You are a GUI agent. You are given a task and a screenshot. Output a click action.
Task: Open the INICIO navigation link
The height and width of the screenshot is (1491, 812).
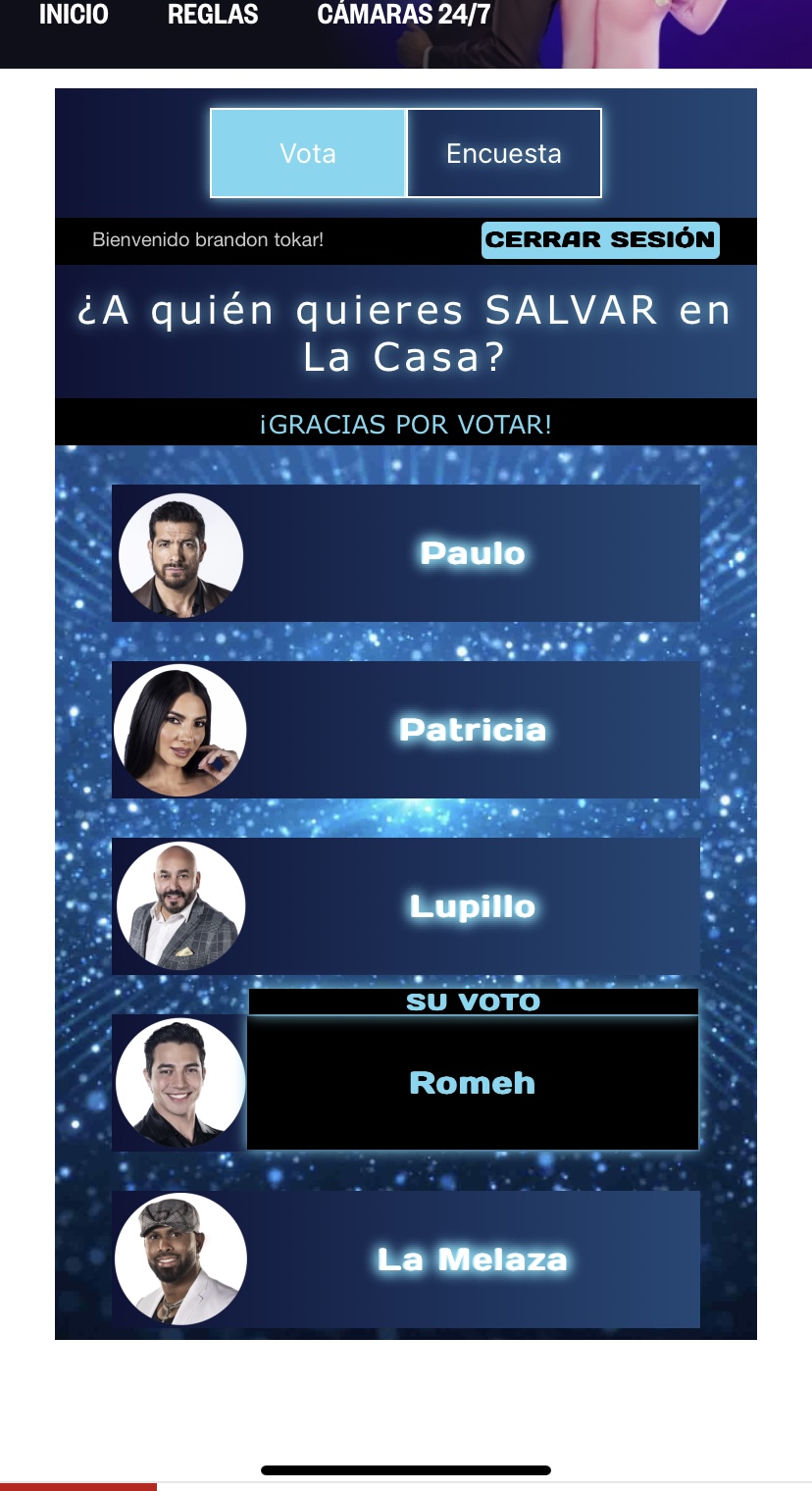coord(74,15)
